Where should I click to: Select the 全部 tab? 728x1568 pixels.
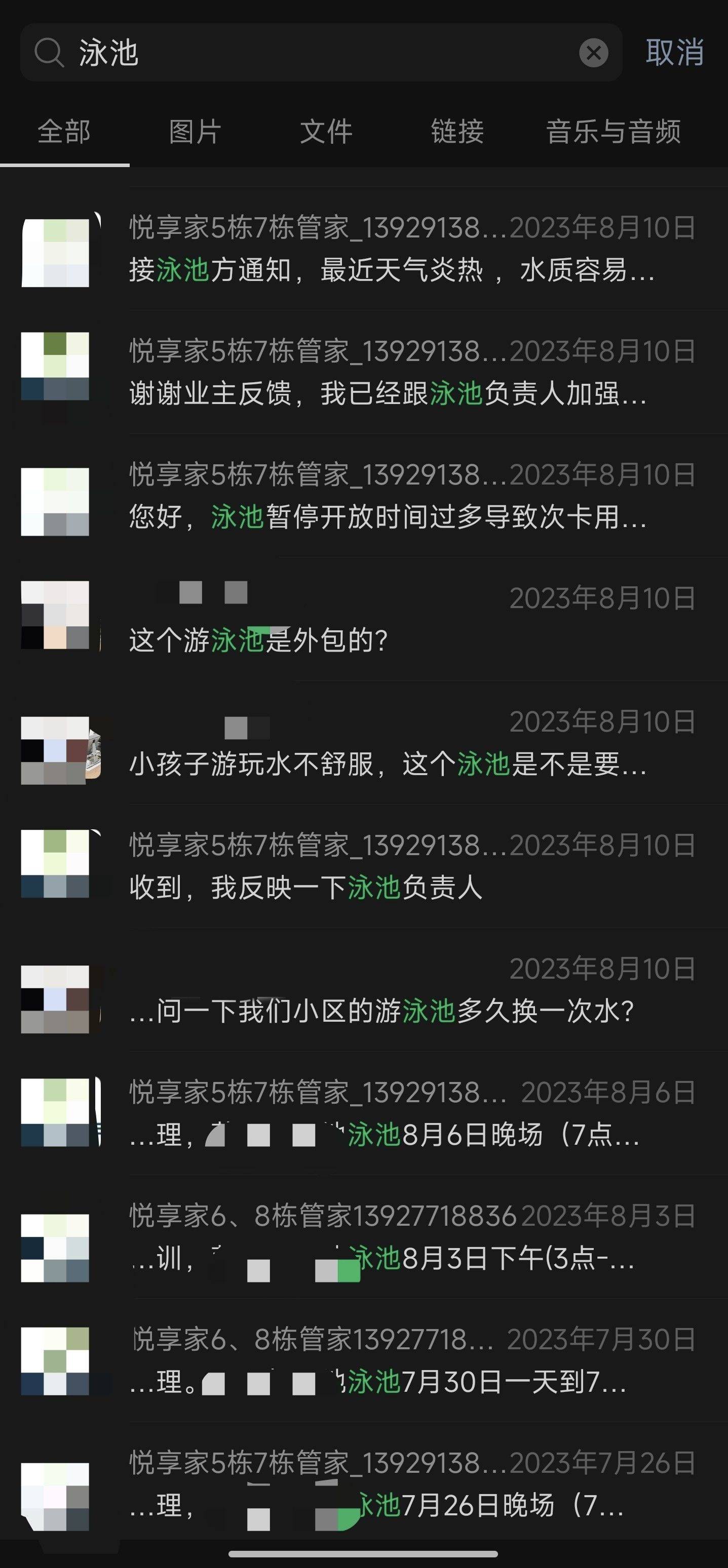pos(64,132)
